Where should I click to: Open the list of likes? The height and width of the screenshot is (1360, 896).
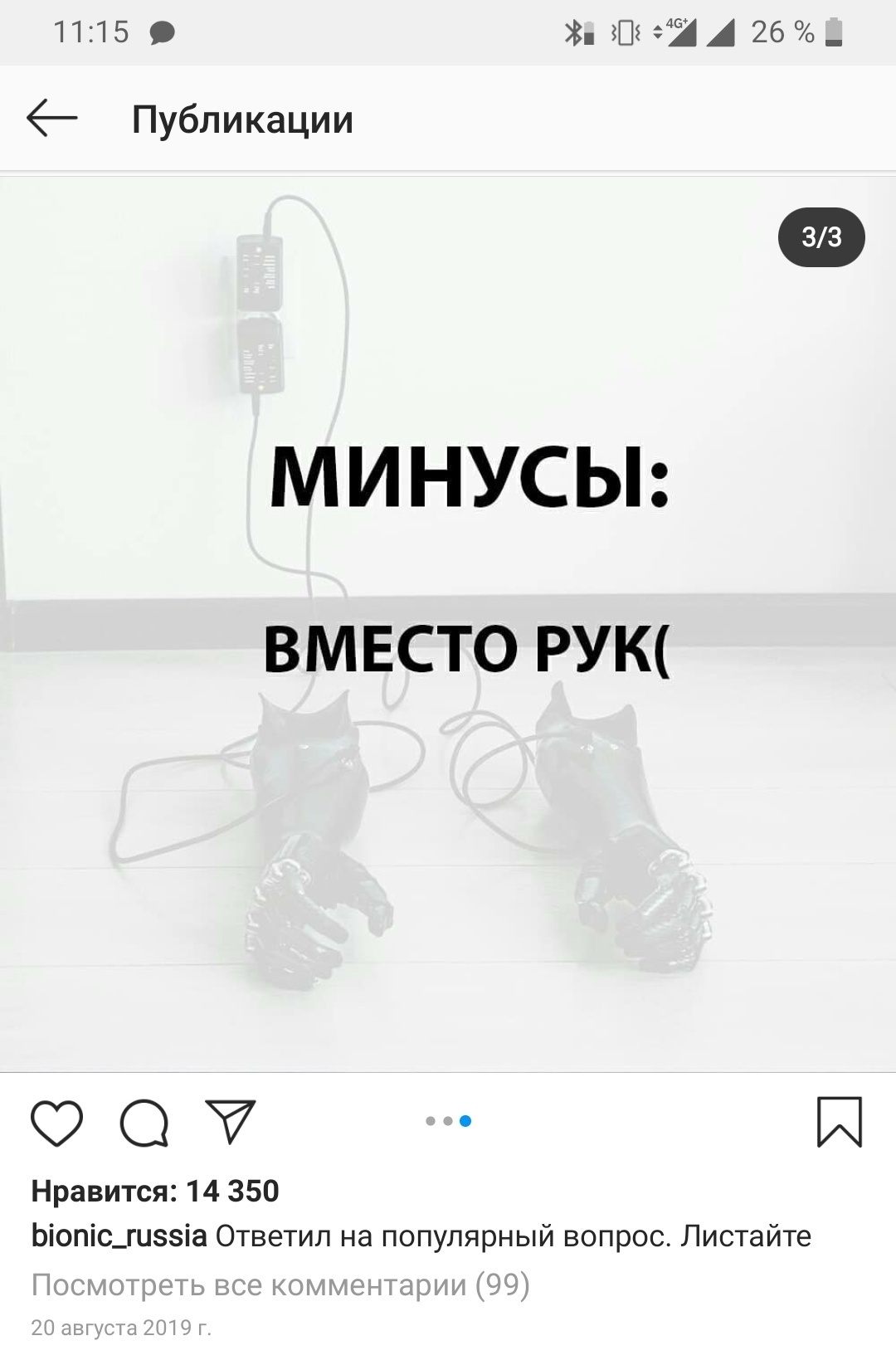click(155, 1192)
